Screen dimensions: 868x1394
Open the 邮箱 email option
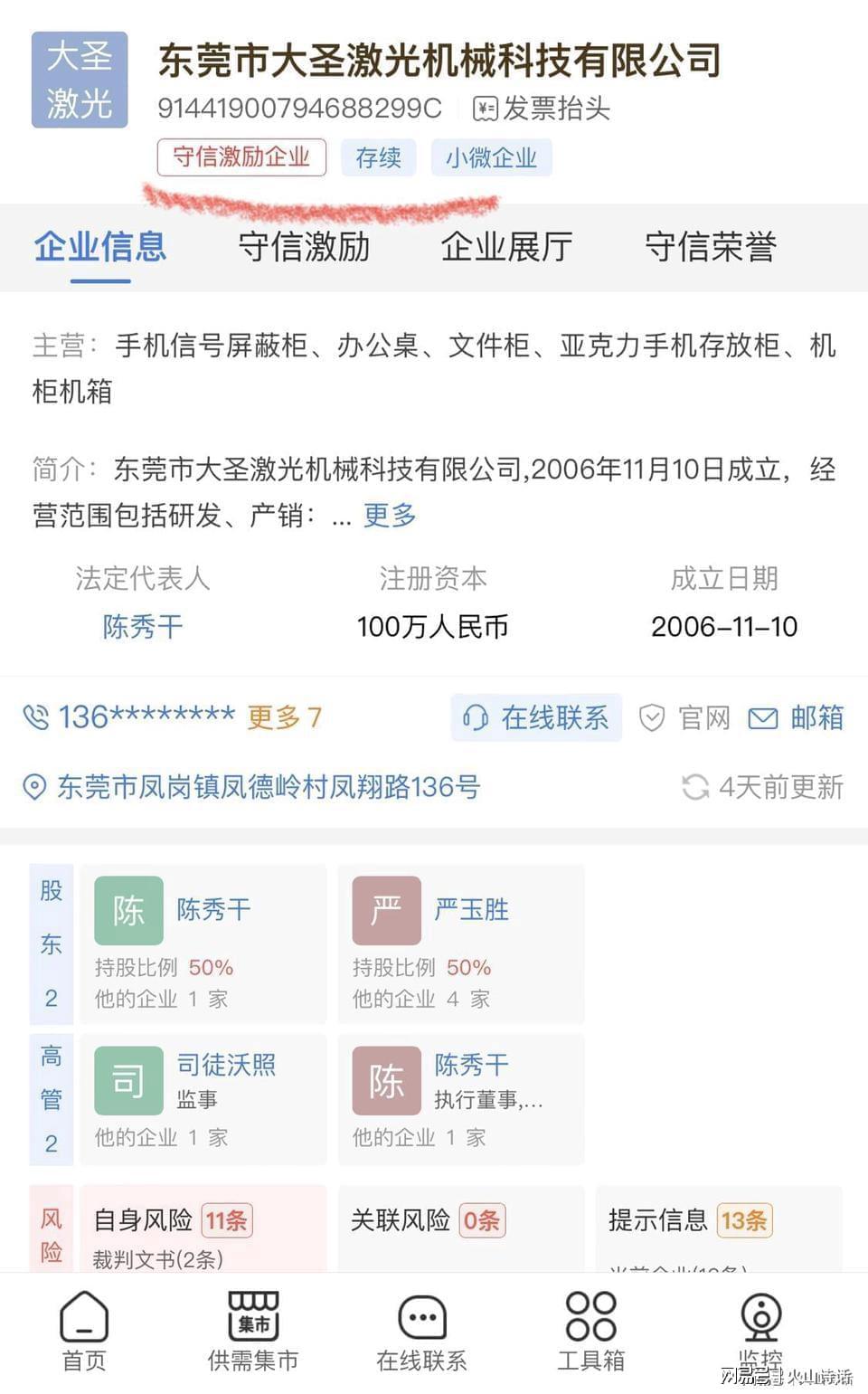tap(797, 717)
